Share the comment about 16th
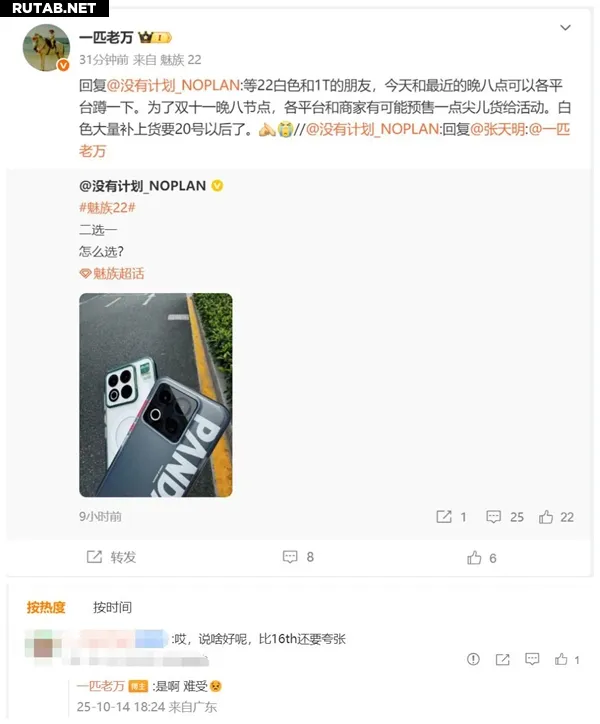The image size is (600, 724). point(502,659)
